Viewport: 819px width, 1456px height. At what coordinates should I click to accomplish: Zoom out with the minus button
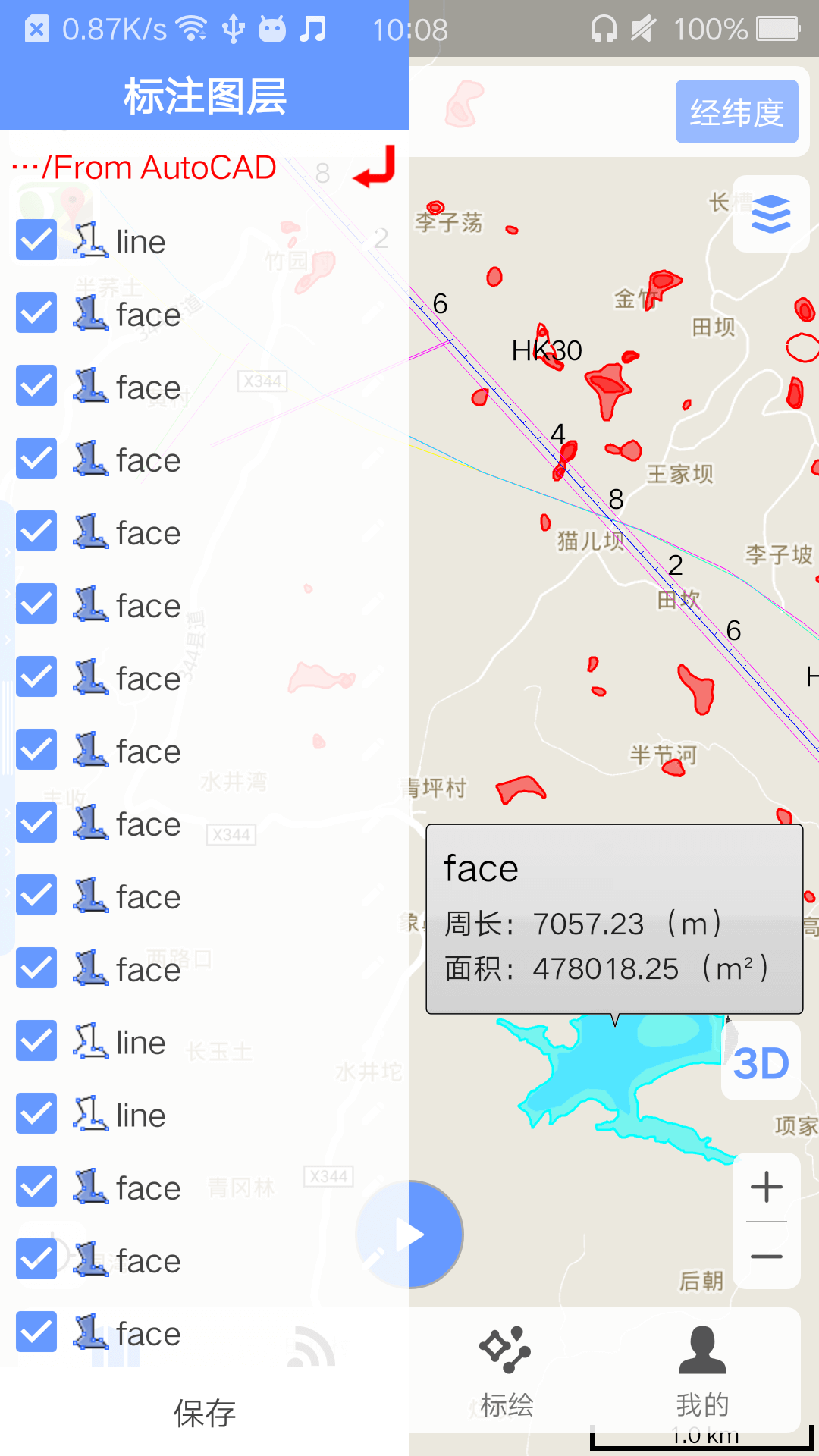767,1257
